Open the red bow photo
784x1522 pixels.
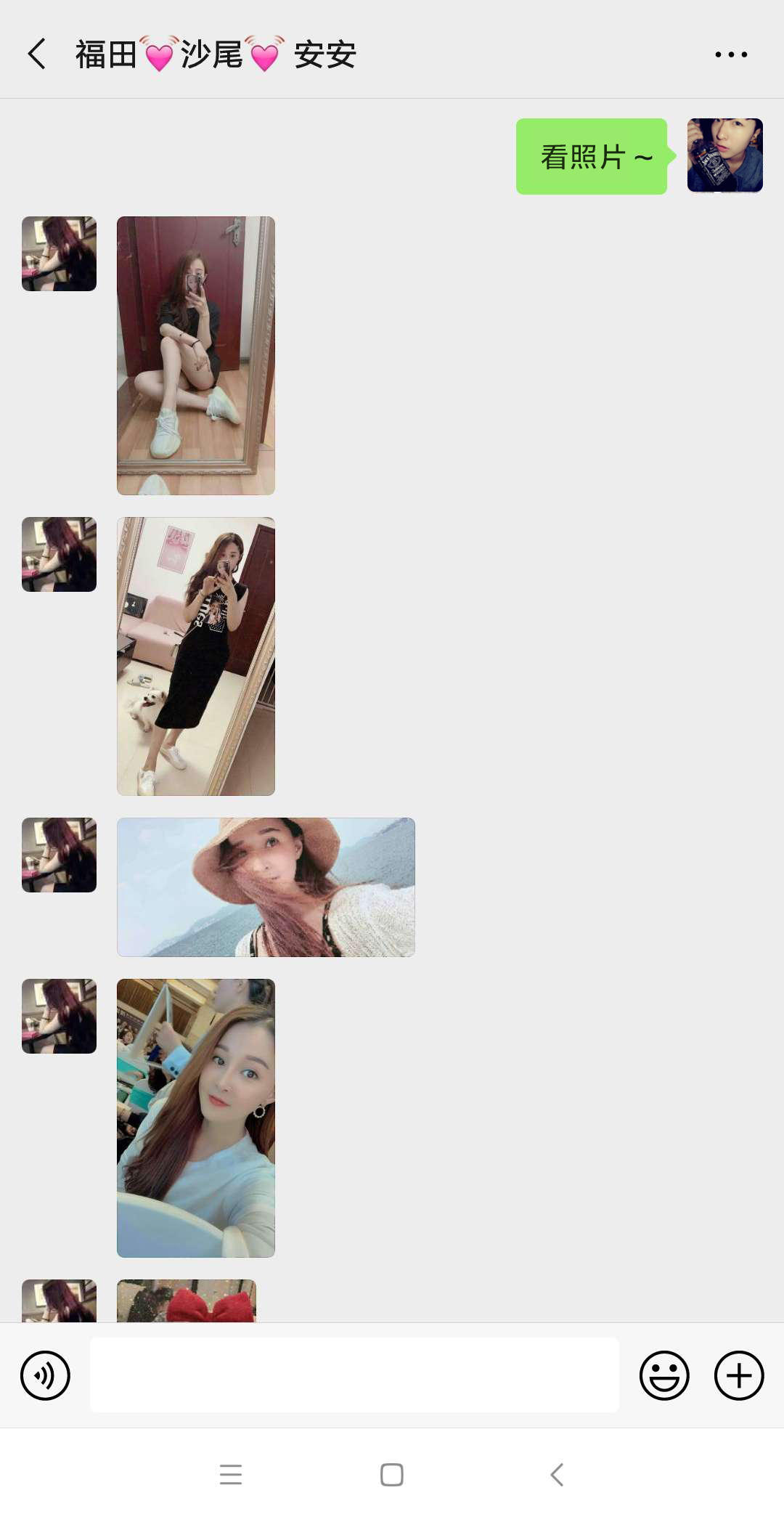pyautogui.click(x=187, y=1301)
